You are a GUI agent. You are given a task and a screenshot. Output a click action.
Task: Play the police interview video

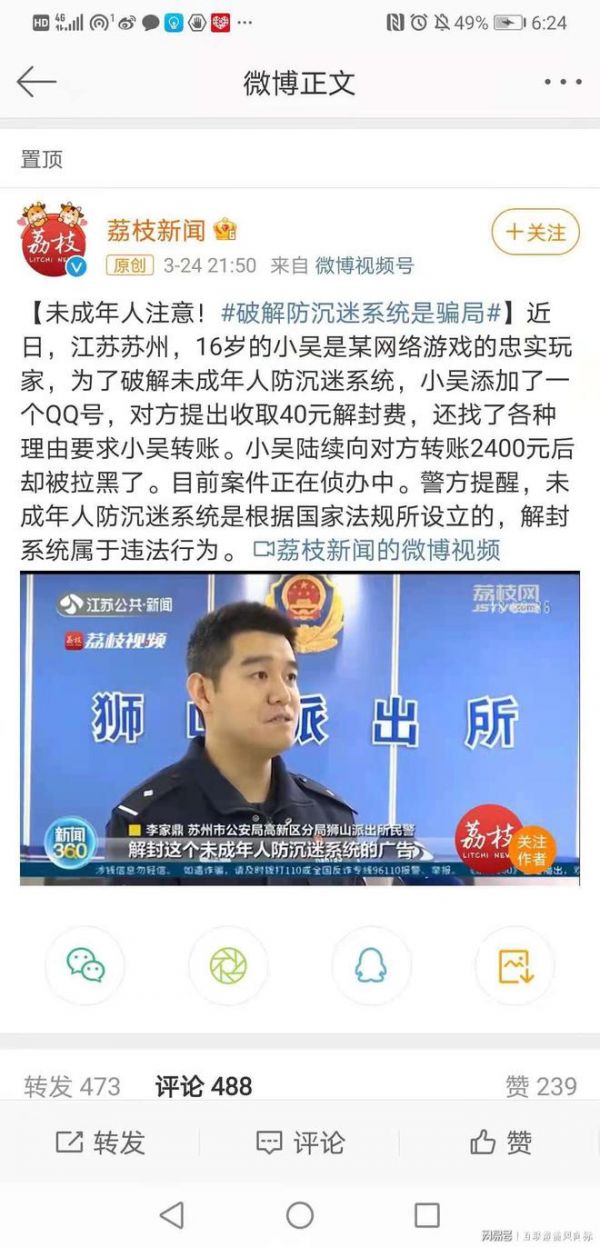[300, 727]
